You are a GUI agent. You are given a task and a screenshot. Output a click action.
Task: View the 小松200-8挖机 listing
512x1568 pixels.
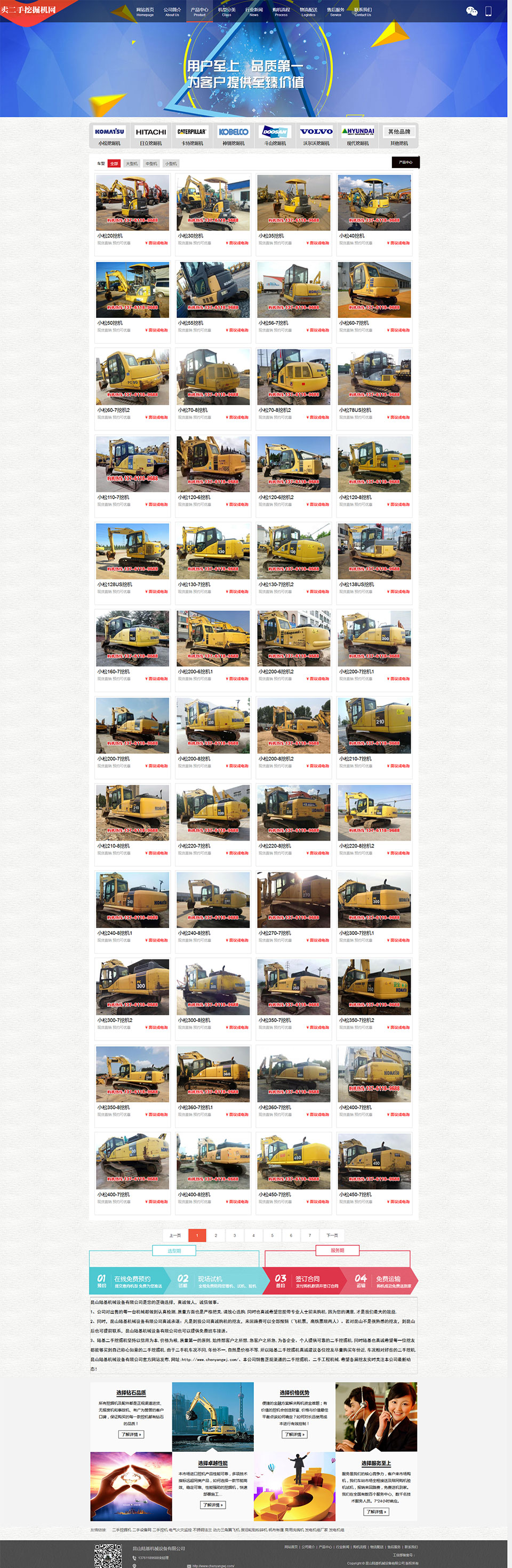[213, 730]
